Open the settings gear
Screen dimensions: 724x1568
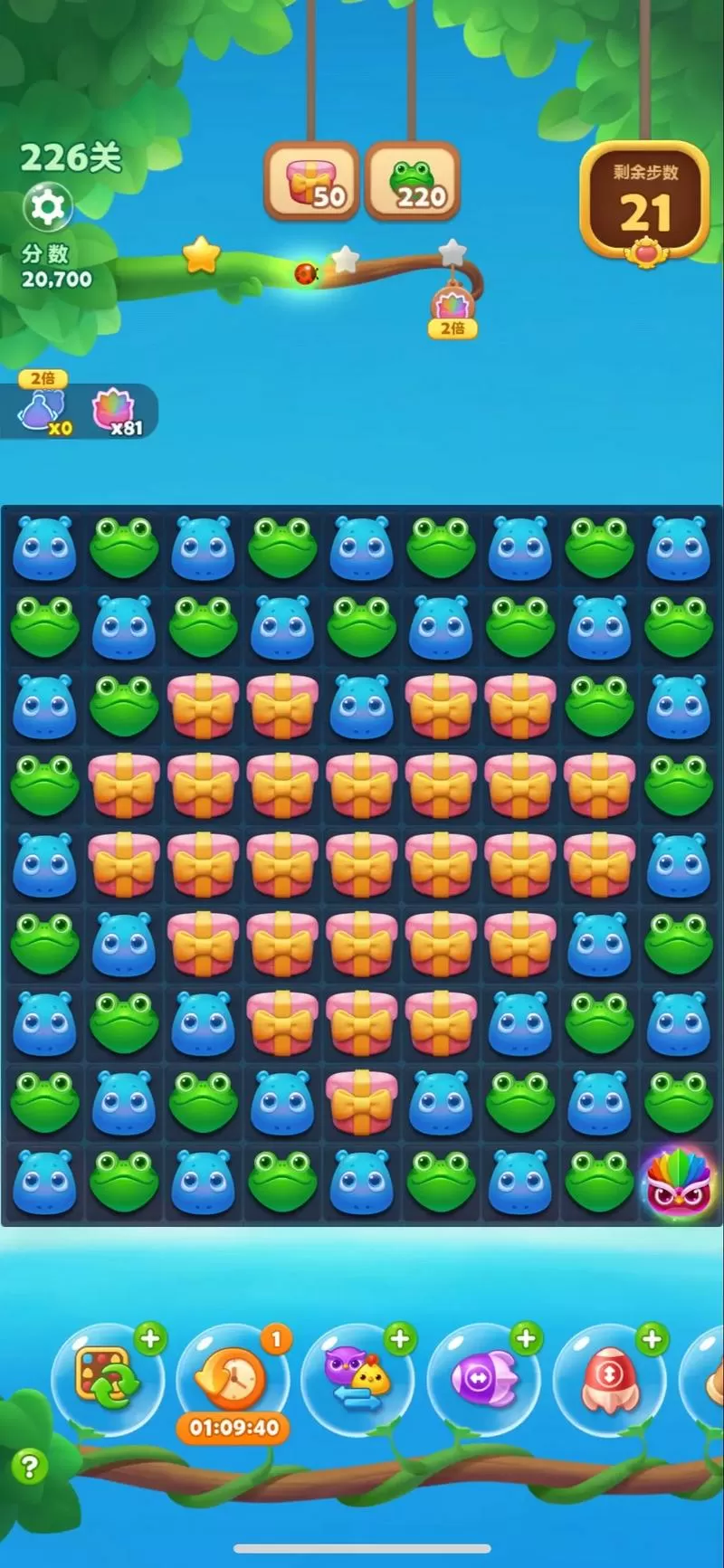coord(47,208)
